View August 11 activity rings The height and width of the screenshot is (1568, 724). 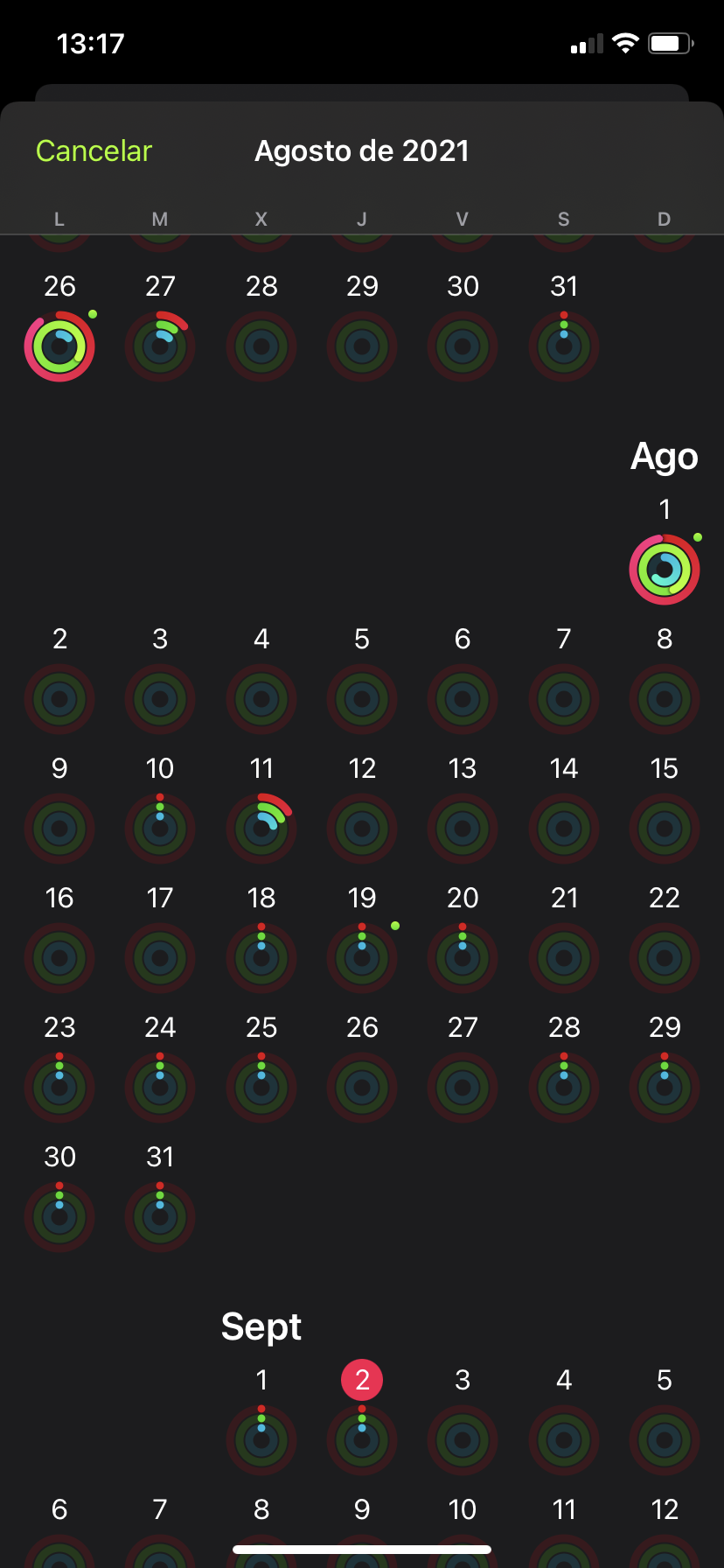coord(261,828)
